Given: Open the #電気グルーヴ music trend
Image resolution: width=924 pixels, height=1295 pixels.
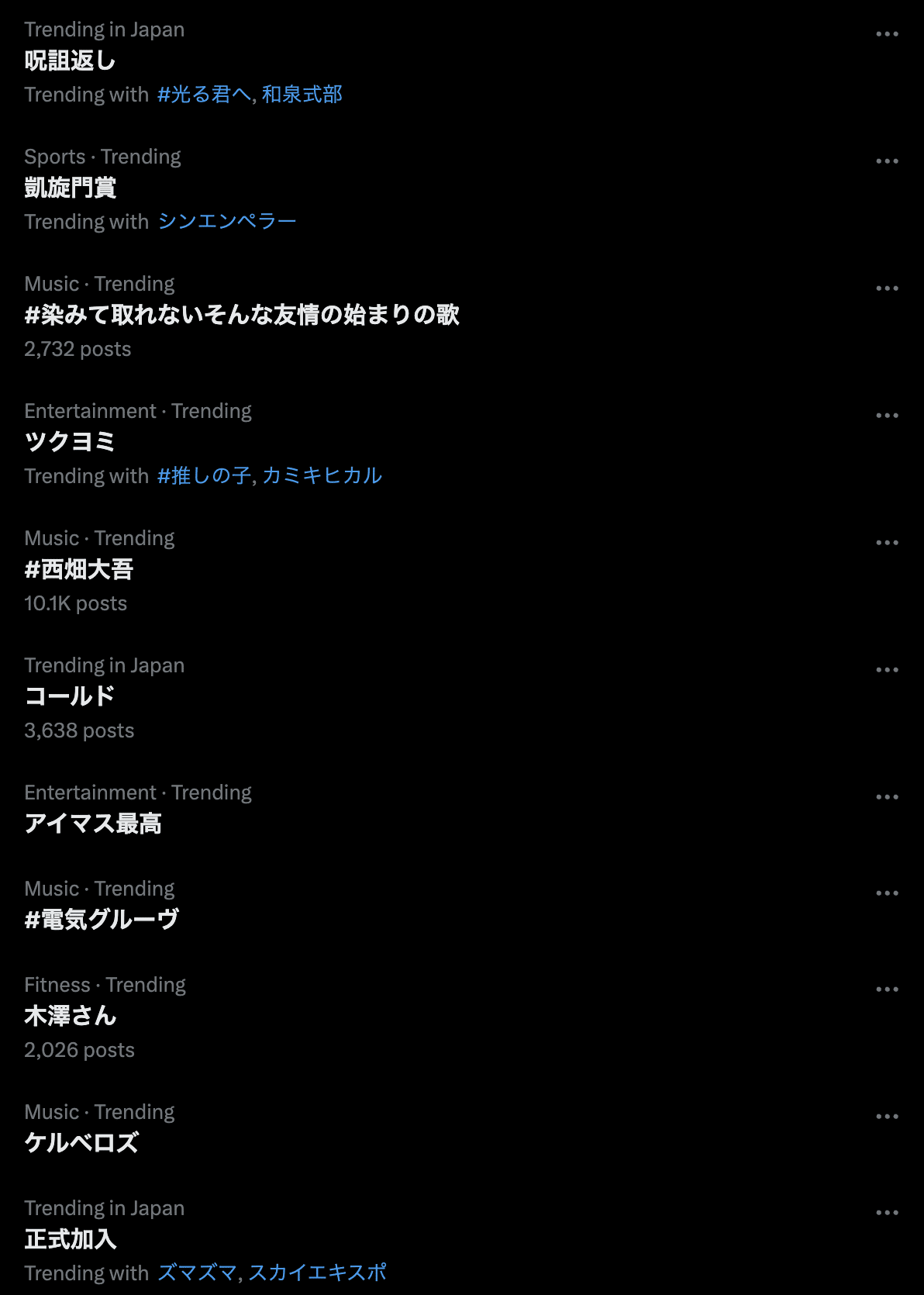Looking at the screenshot, I should tap(102, 920).
